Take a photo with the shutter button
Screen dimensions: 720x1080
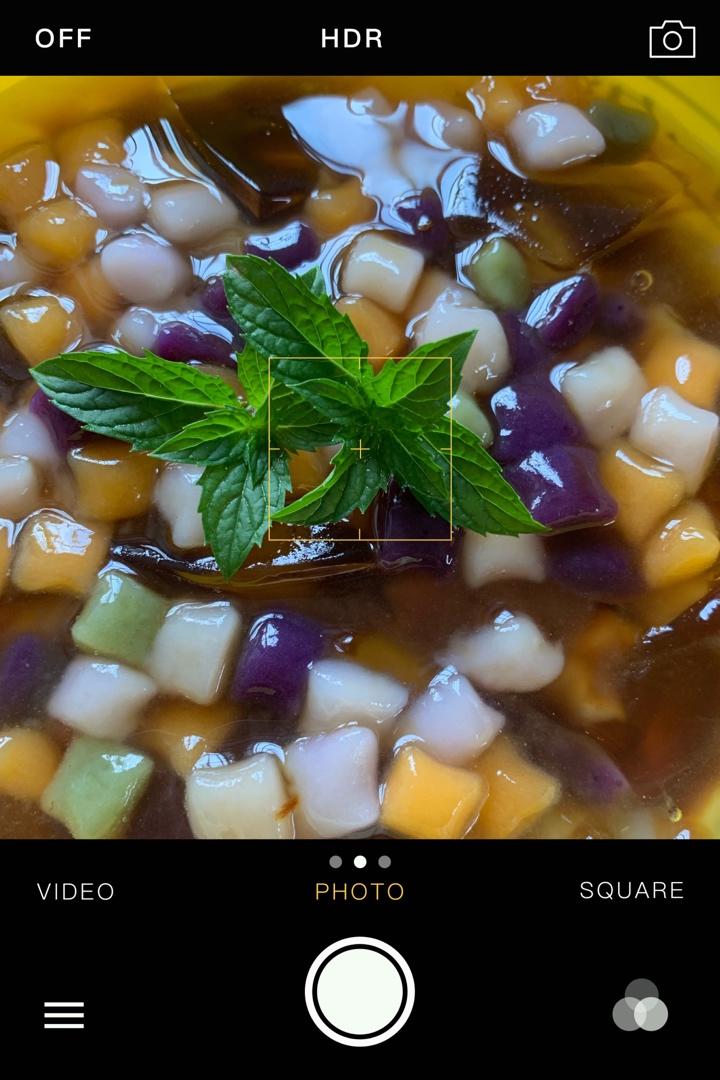(x=360, y=992)
